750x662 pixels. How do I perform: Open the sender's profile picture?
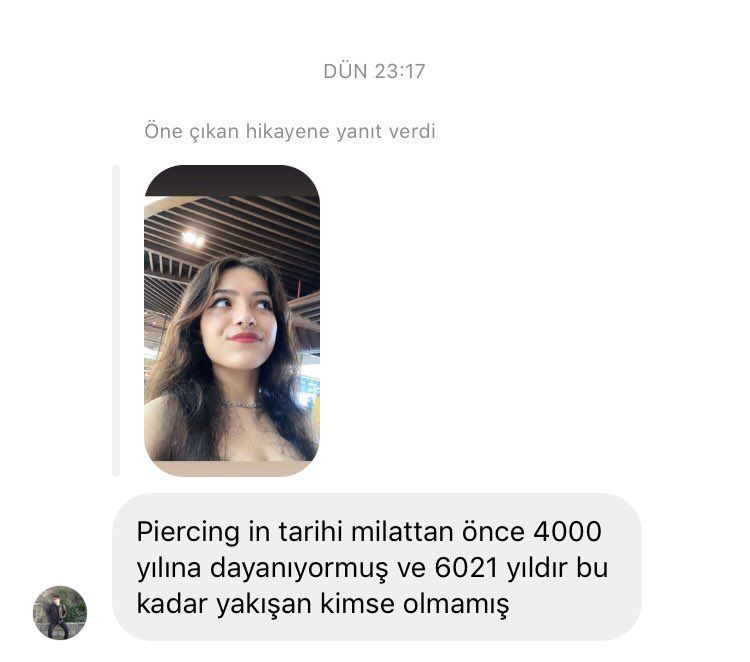(x=60, y=613)
